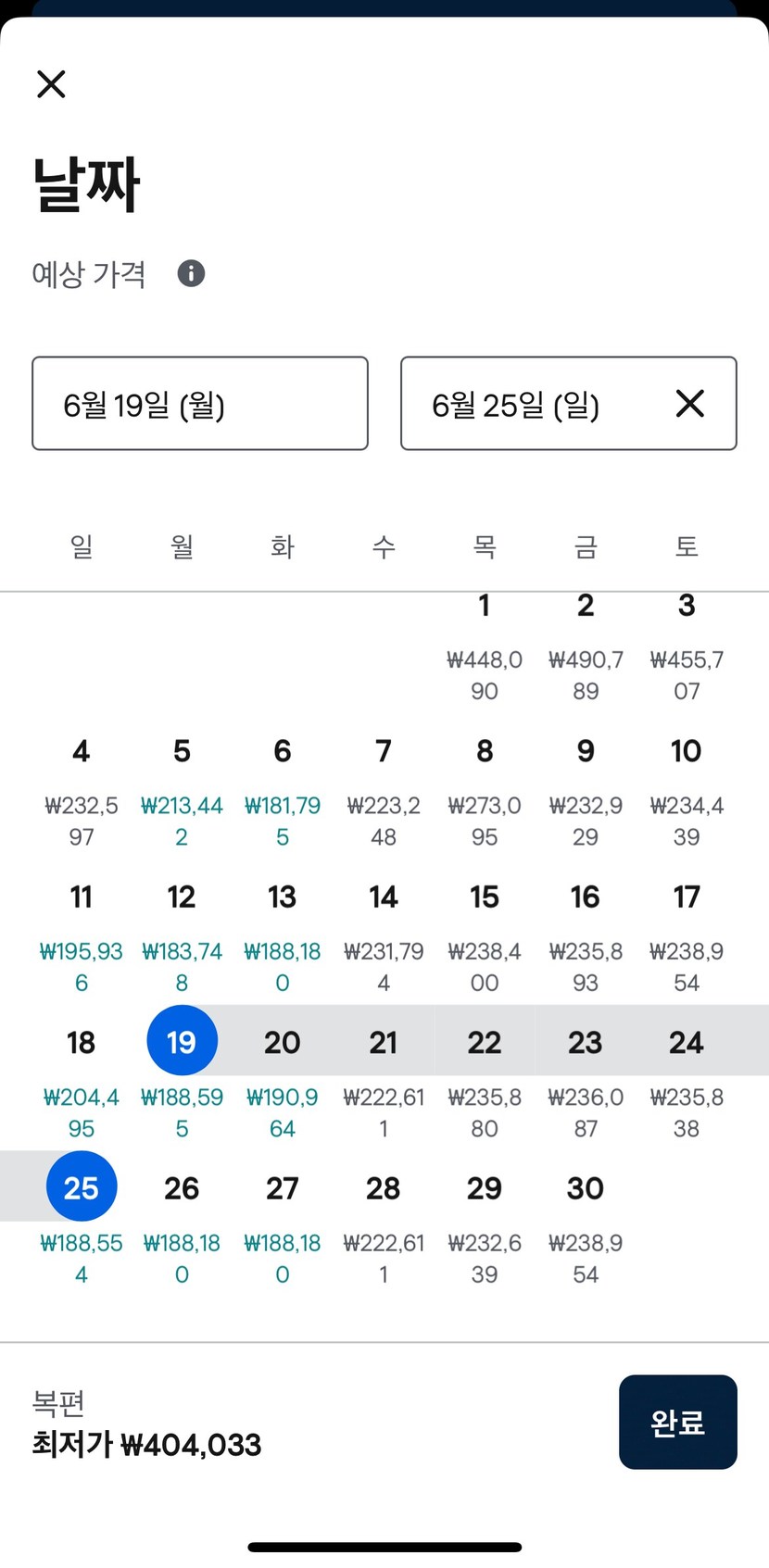Pick June 30 on the calendar
Image resolution: width=769 pixels, height=1568 pixels.
[586, 1228]
